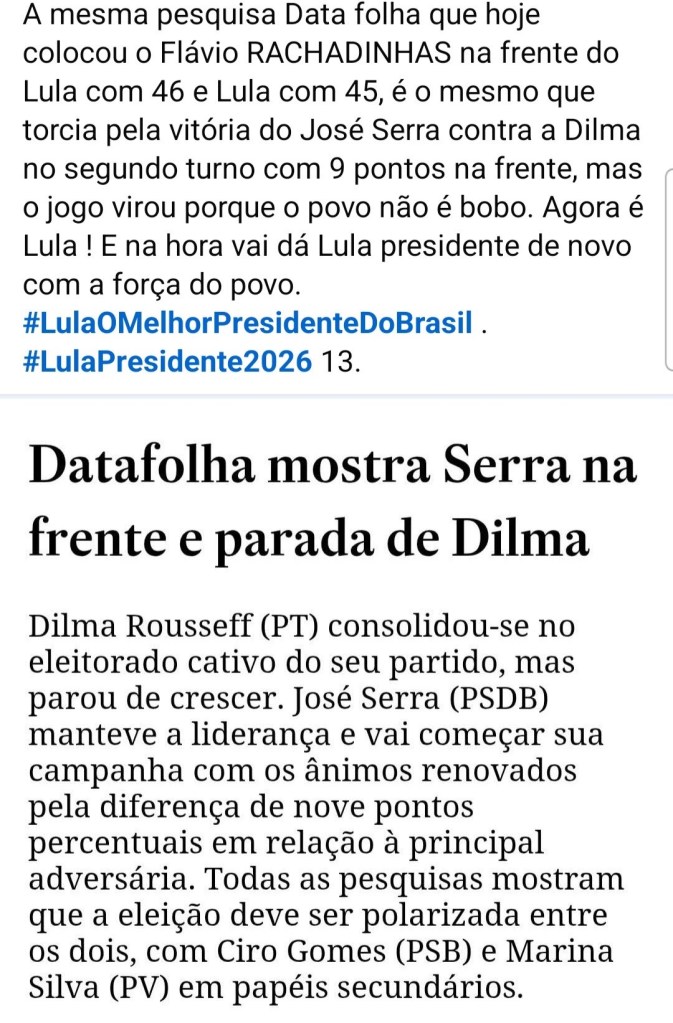Open the #LulaOMelhorPresidenteDoBrasil hashtag

click(247, 324)
